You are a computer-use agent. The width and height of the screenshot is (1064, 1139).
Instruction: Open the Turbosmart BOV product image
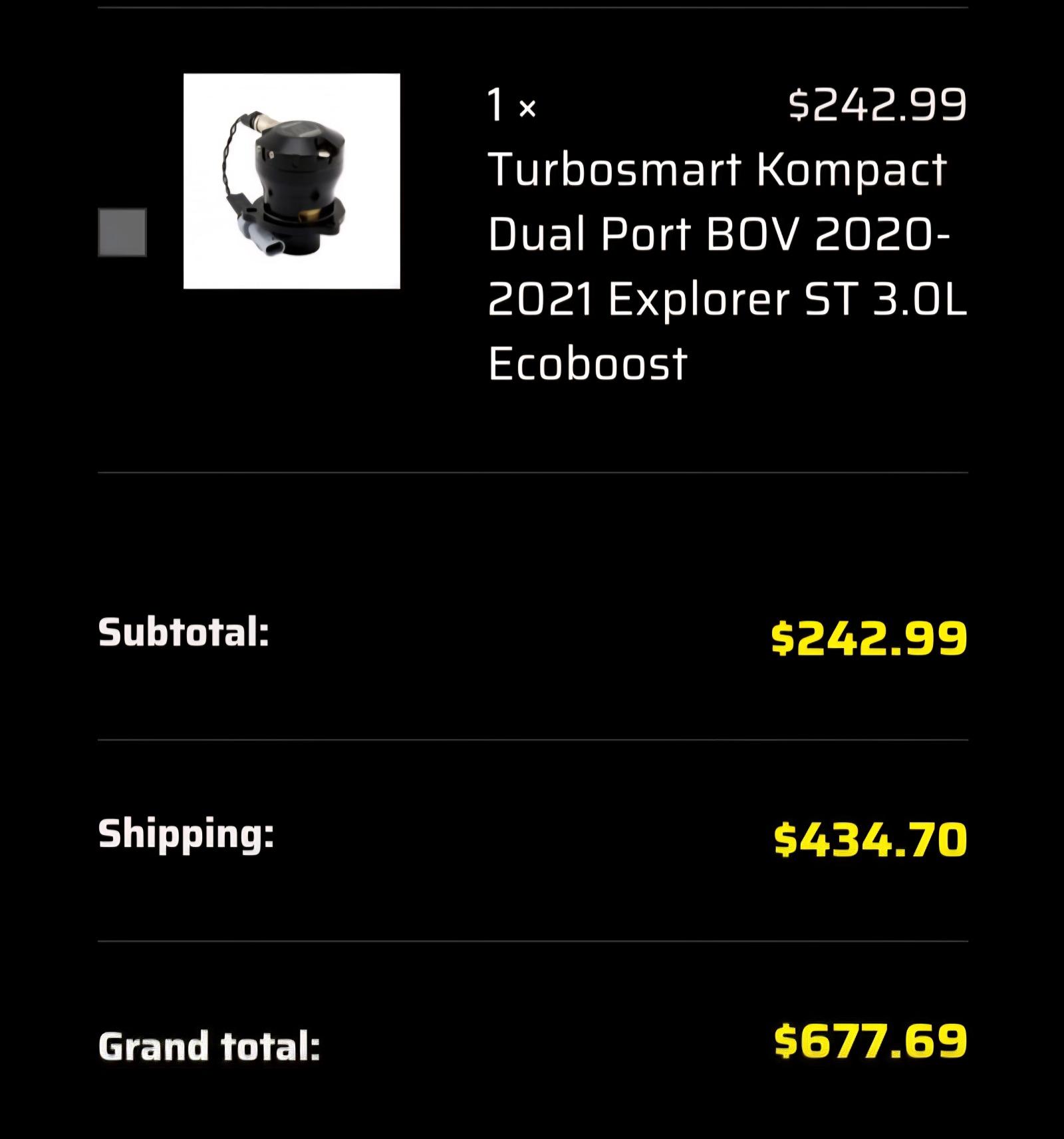(291, 181)
